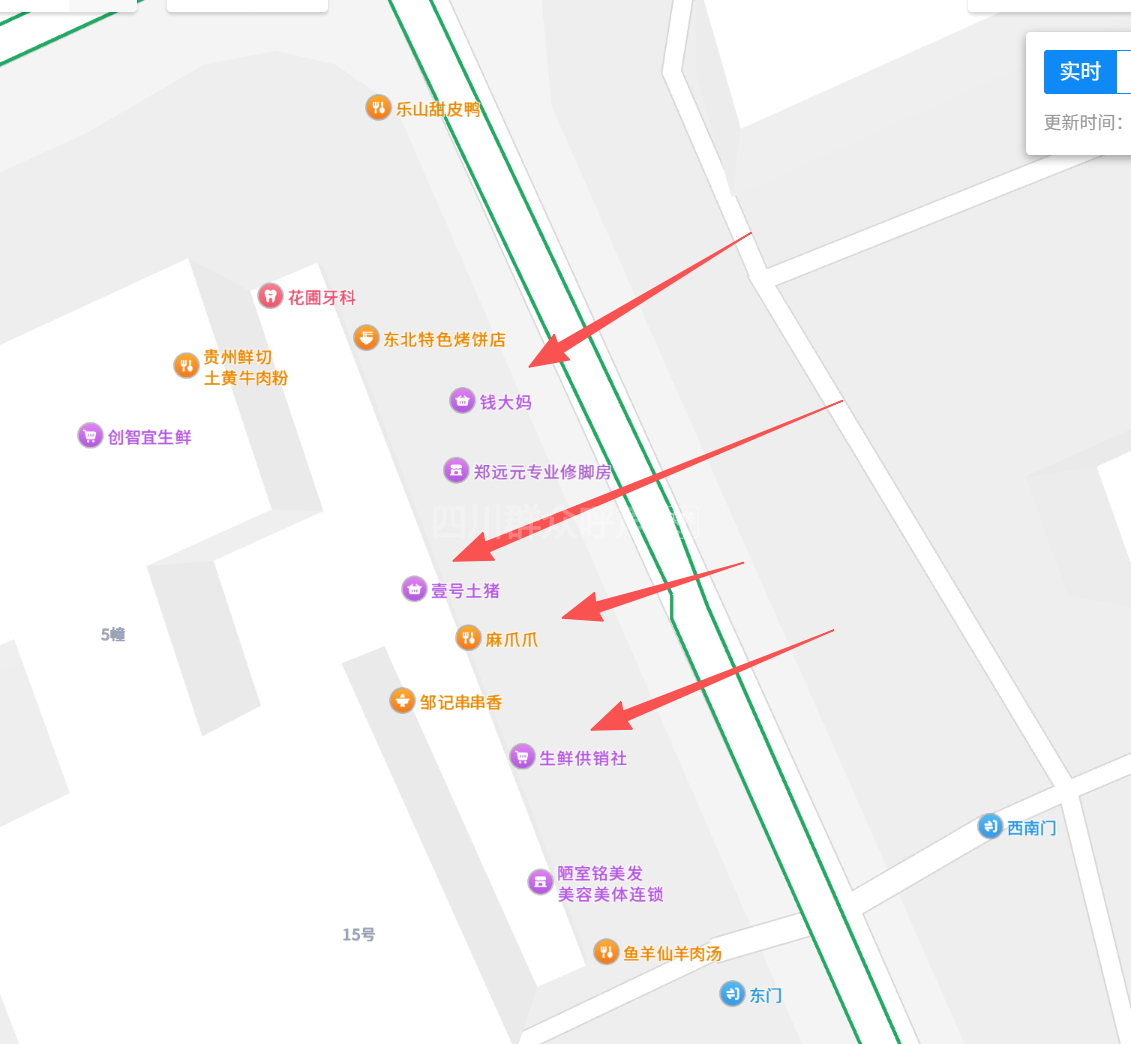Open 鱼羊仙羊肉汤 restaurant marker
Viewport: 1131px width, 1044px height.
click(x=606, y=952)
